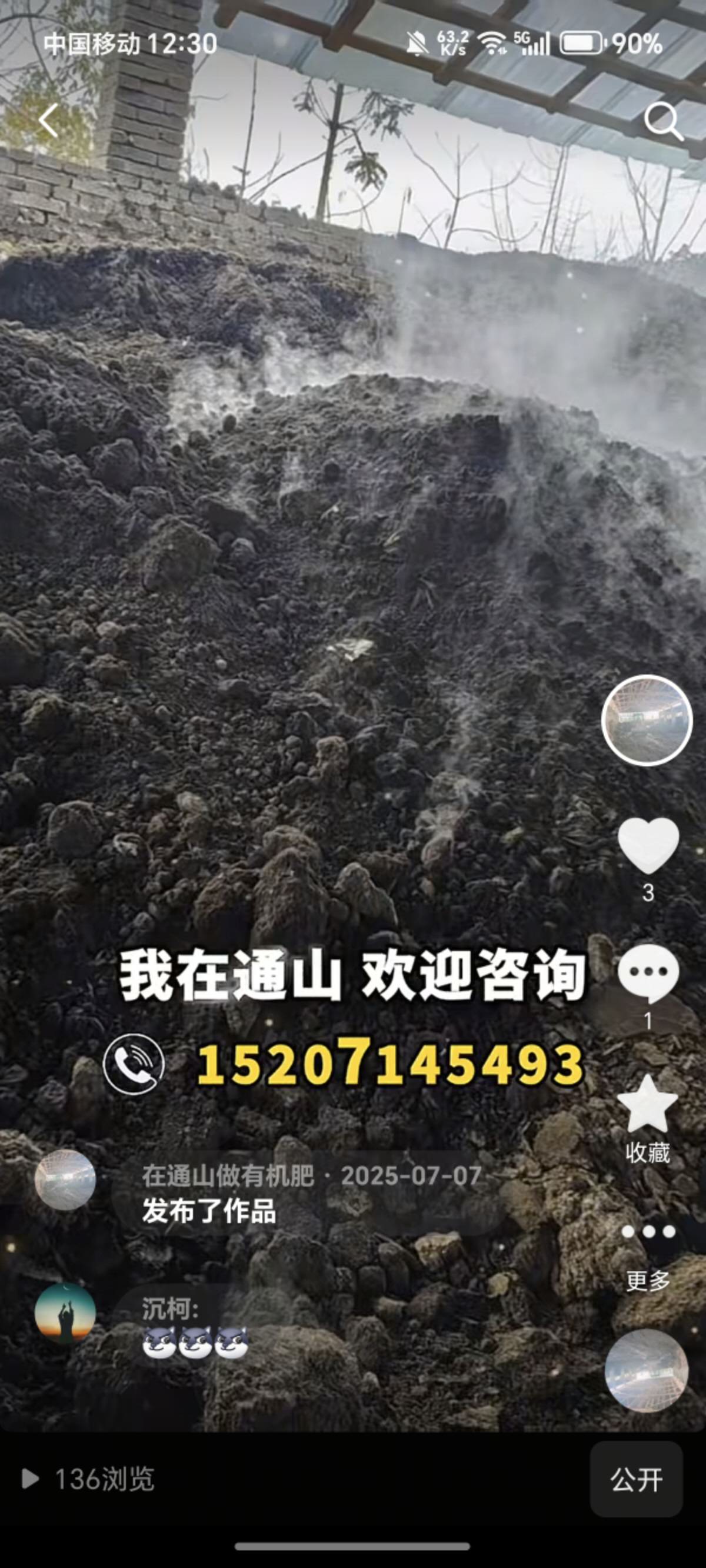Go back using the top-left arrow
Screen dimensions: 706x1568
coord(49,120)
